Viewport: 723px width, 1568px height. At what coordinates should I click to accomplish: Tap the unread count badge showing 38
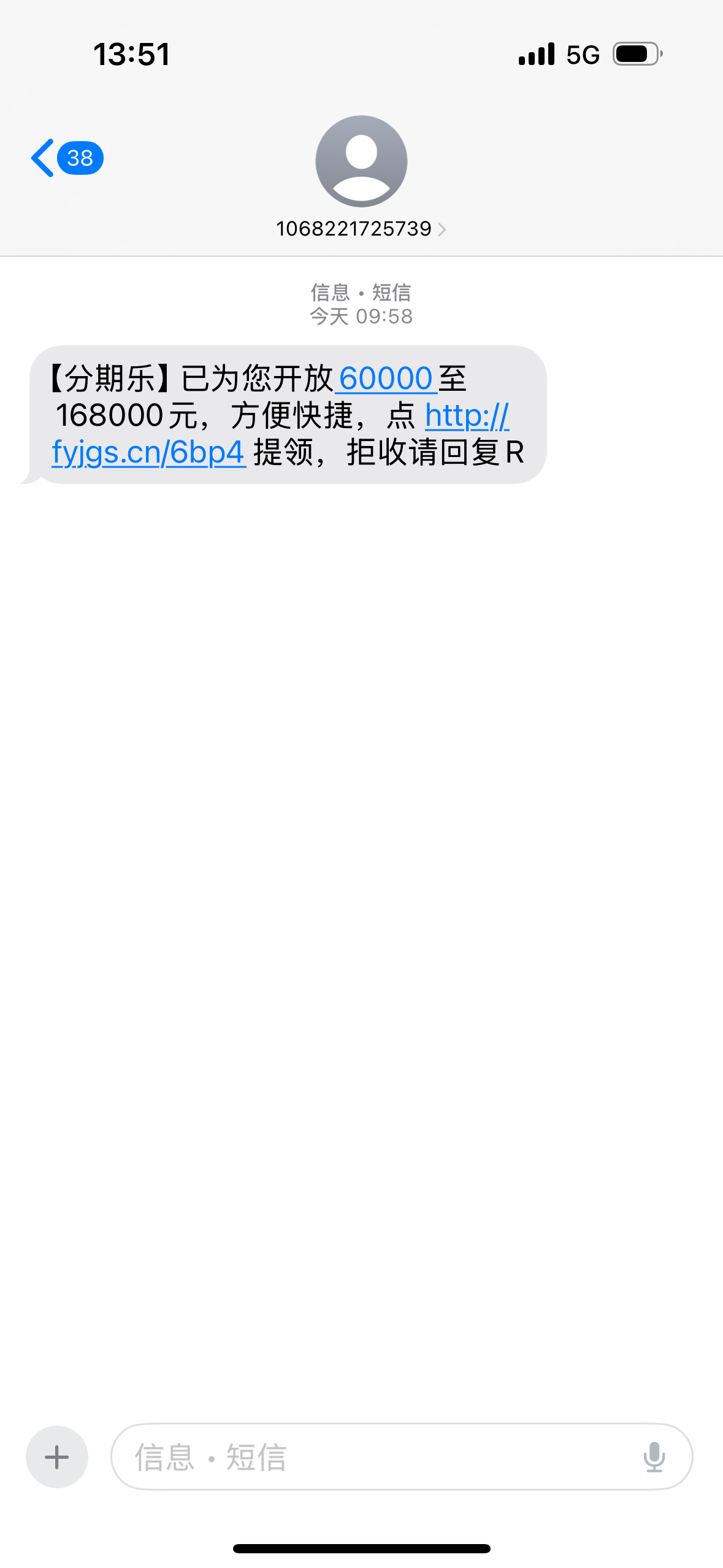click(x=79, y=158)
